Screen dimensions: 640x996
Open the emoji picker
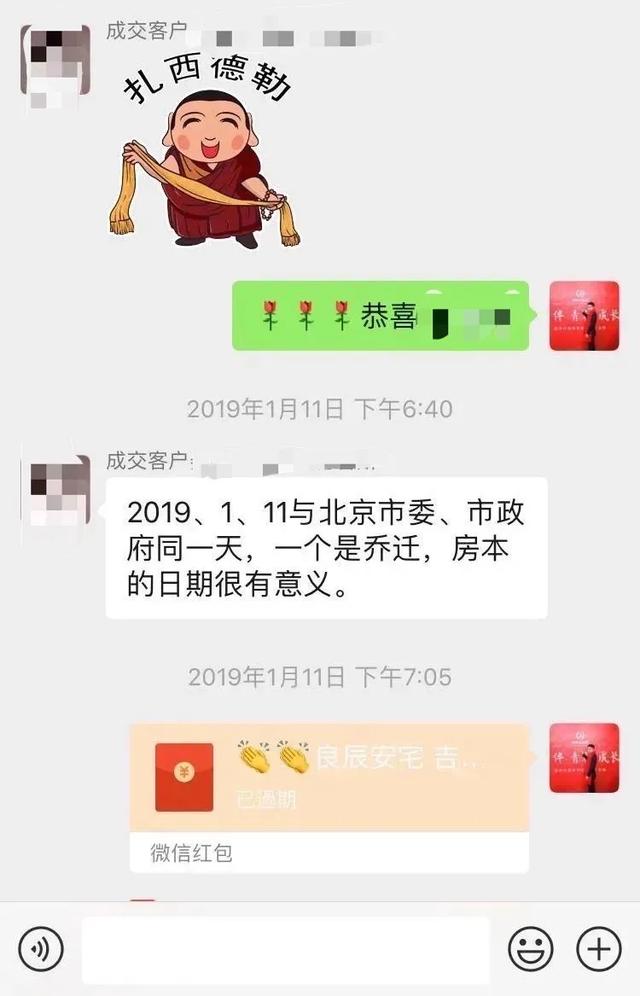pyautogui.click(x=530, y=949)
